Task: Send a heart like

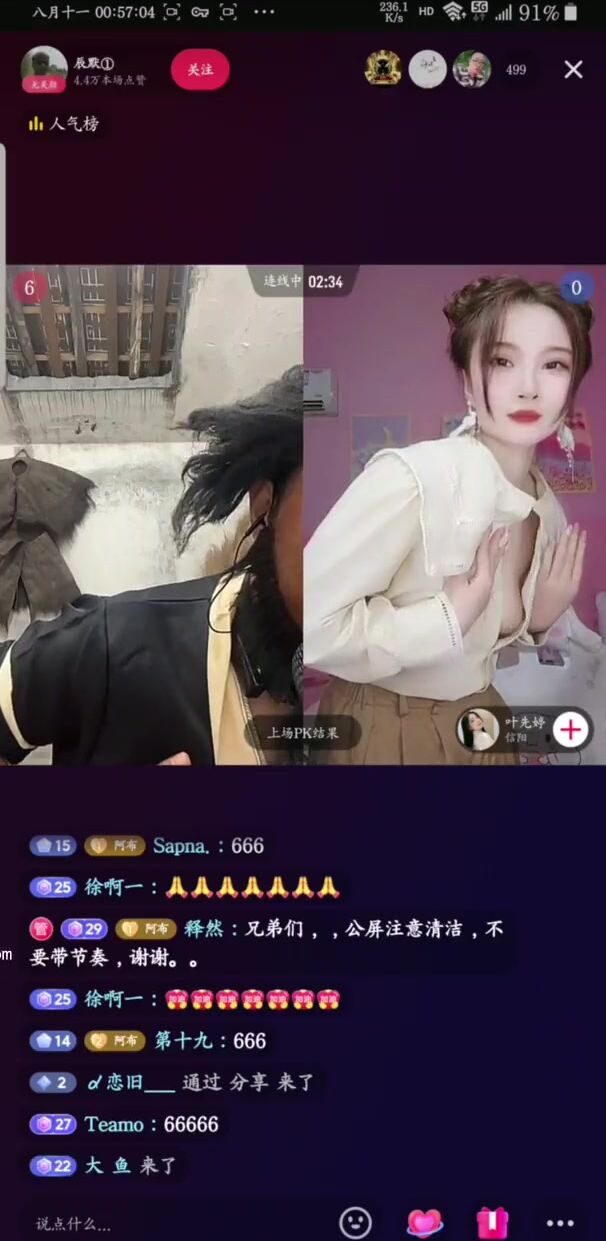Action: point(424,1222)
